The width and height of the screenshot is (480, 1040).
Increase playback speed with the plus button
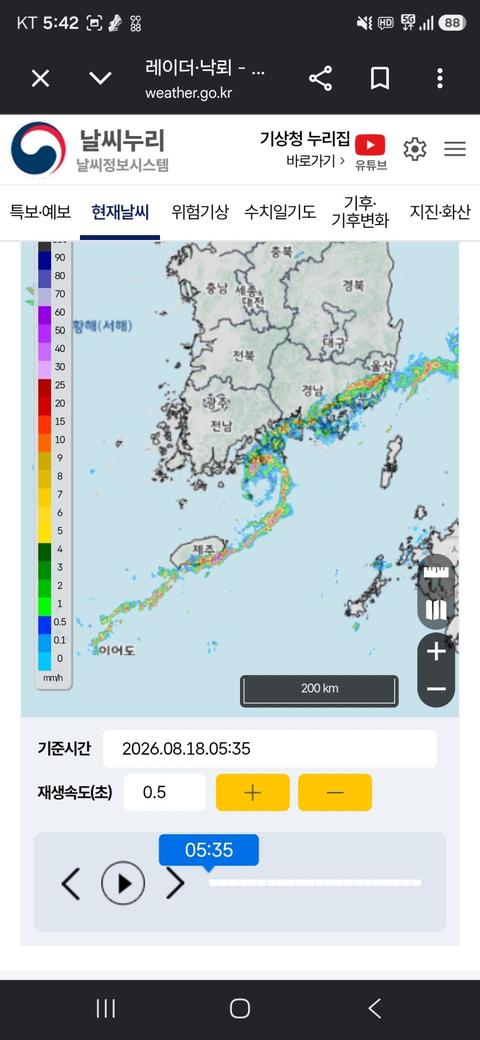253,792
